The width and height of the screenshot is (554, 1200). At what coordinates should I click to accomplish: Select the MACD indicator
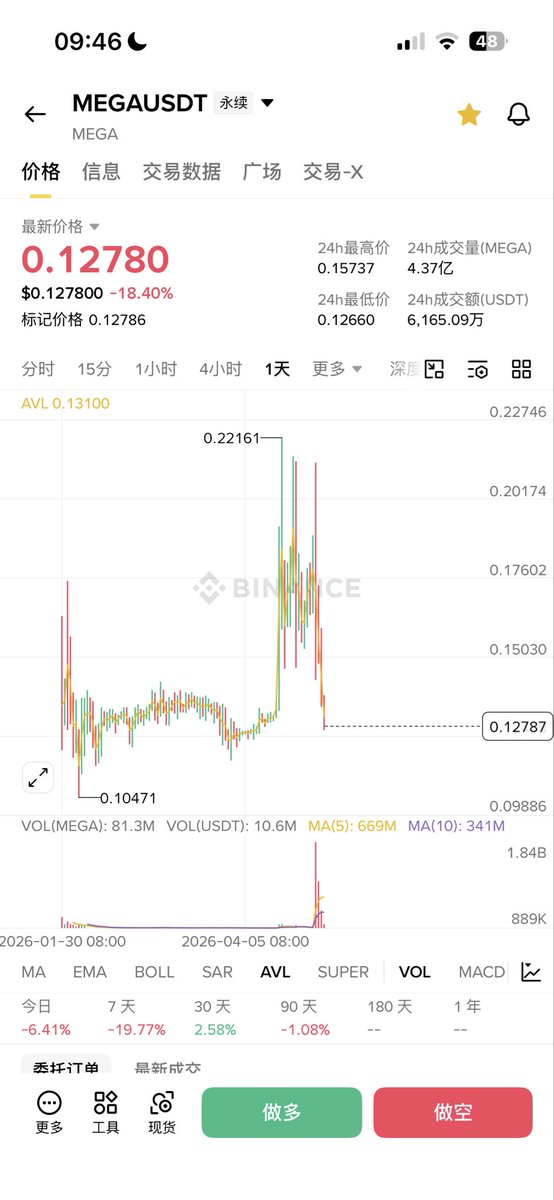(x=481, y=972)
